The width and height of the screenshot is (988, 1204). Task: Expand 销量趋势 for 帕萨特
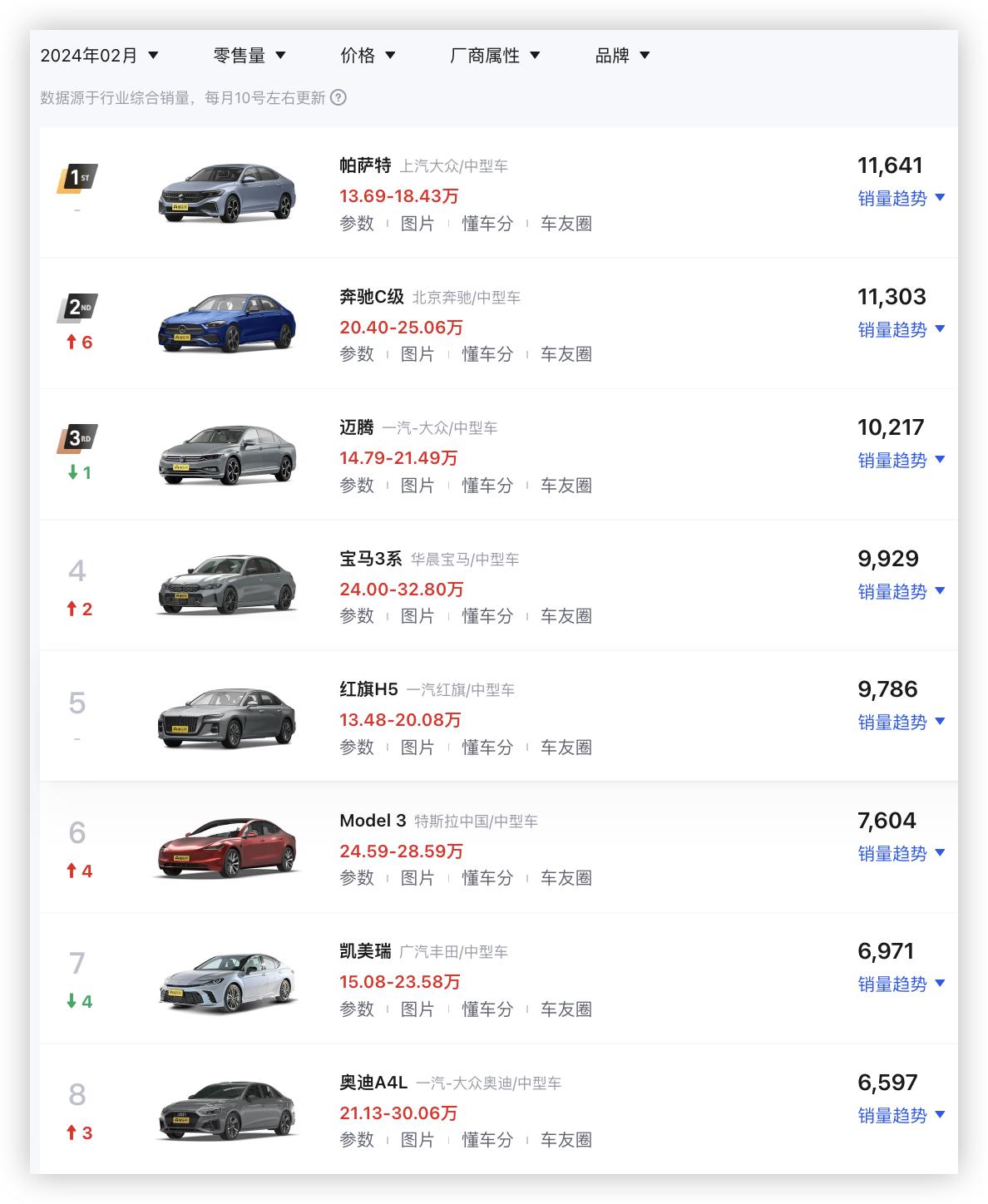coord(901,199)
